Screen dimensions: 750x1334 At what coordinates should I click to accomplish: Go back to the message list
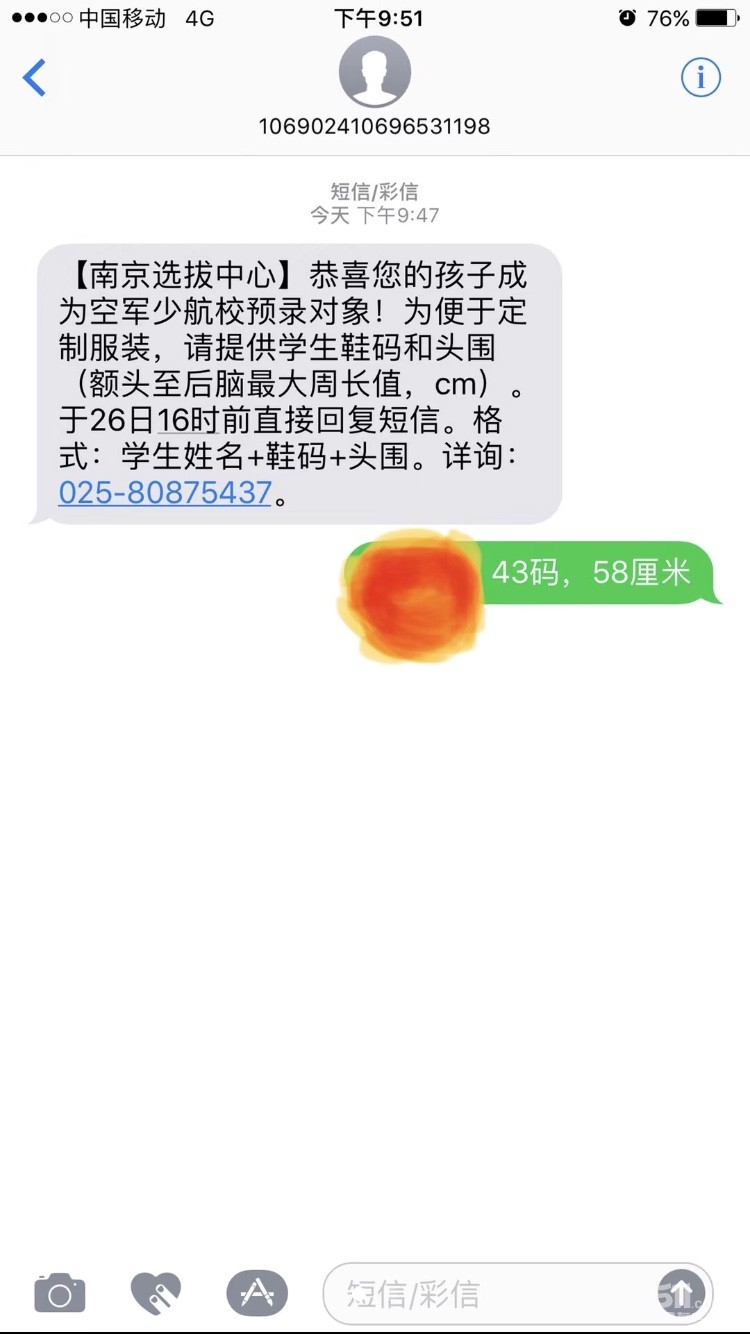click(35, 77)
